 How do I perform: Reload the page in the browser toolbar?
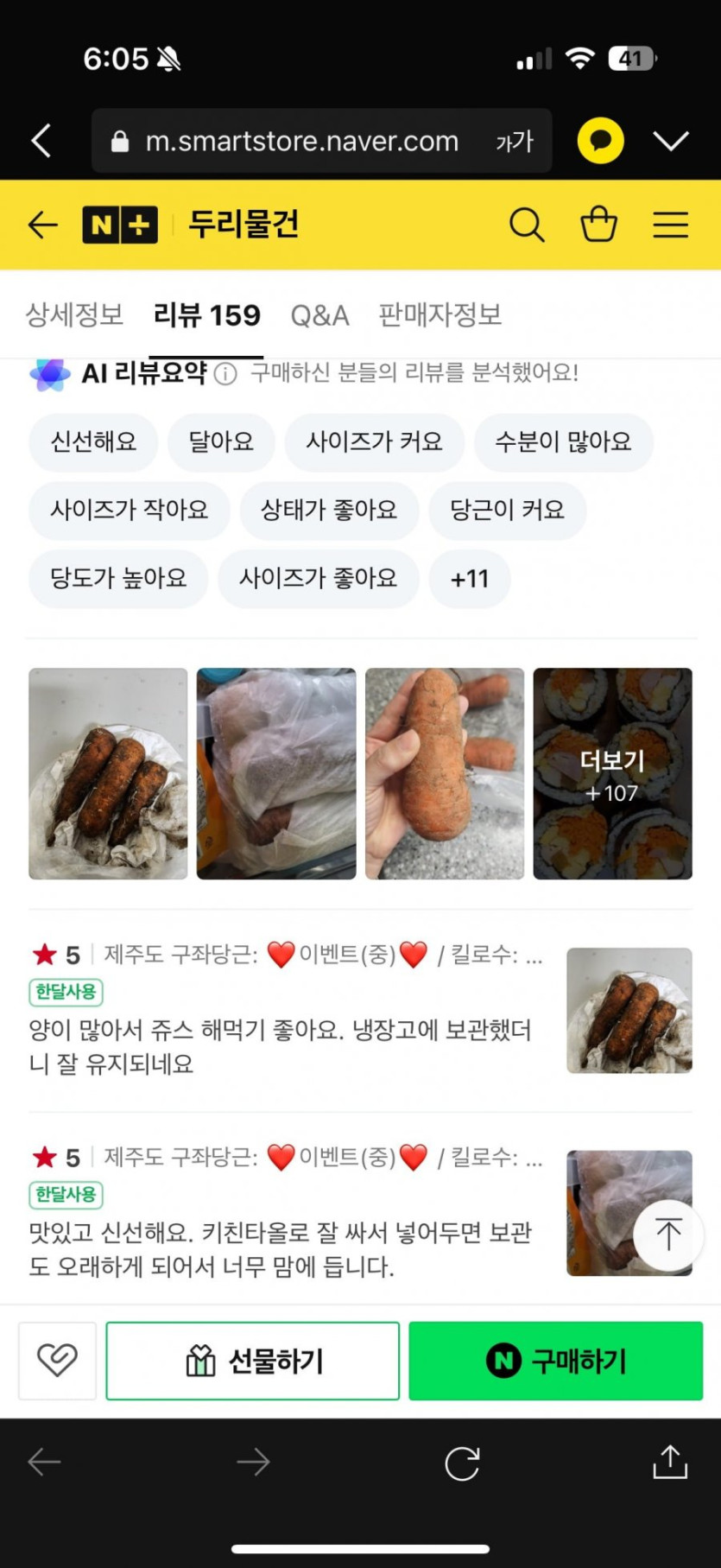(x=462, y=1463)
